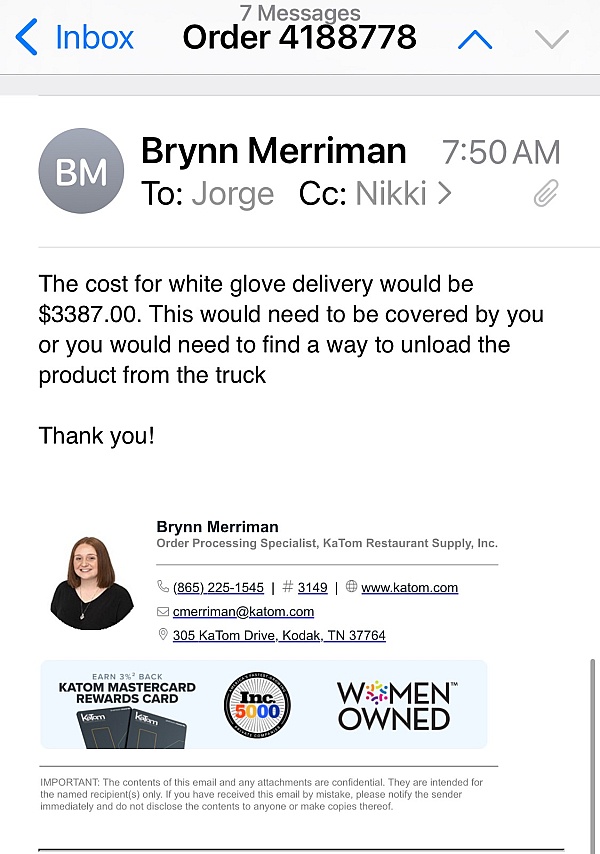Go back to the Inbox
The height and width of the screenshot is (854, 600).
pos(75,38)
